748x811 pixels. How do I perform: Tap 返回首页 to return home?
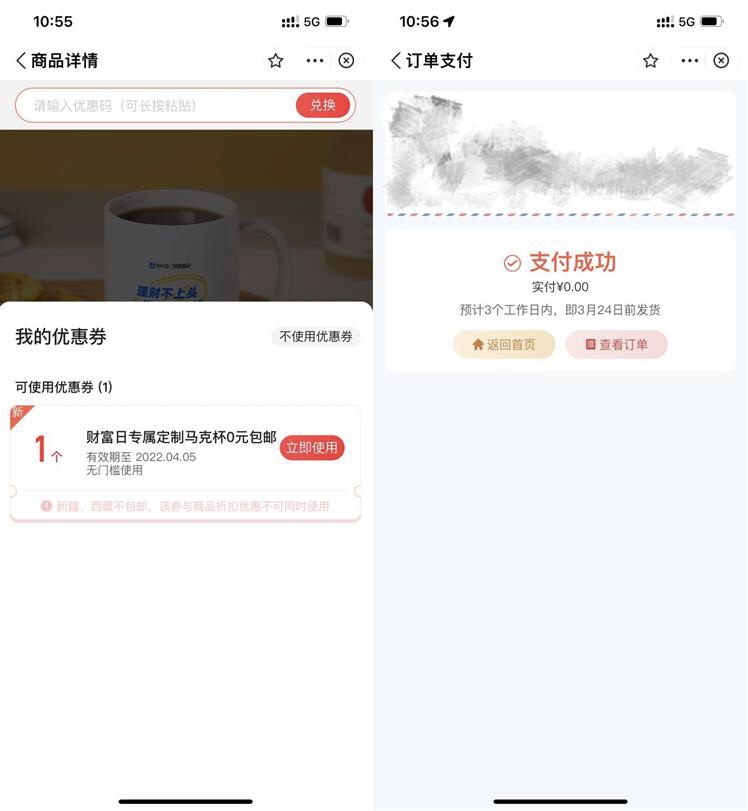click(x=504, y=345)
